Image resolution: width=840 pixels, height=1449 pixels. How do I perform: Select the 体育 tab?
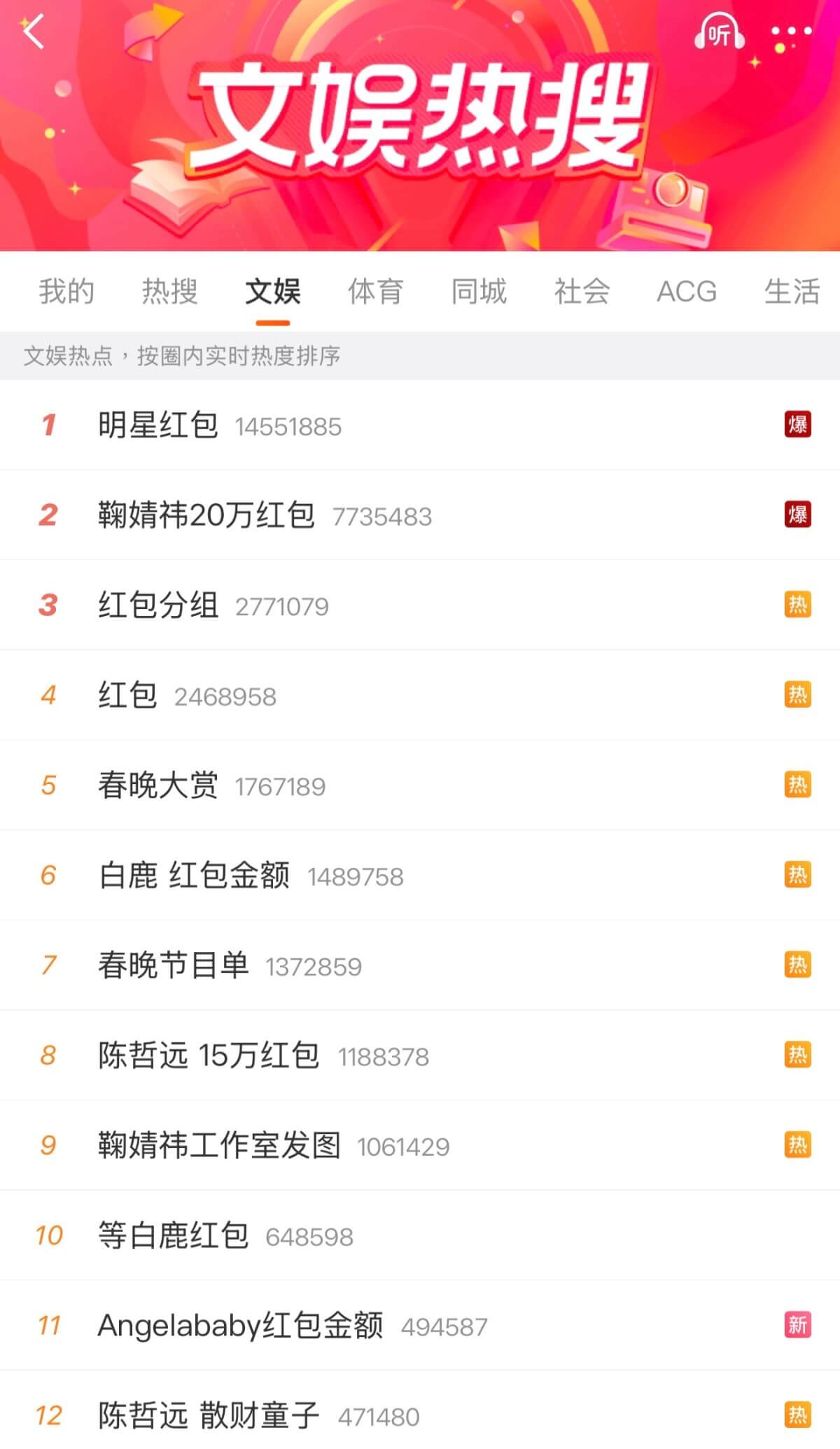[376, 291]
